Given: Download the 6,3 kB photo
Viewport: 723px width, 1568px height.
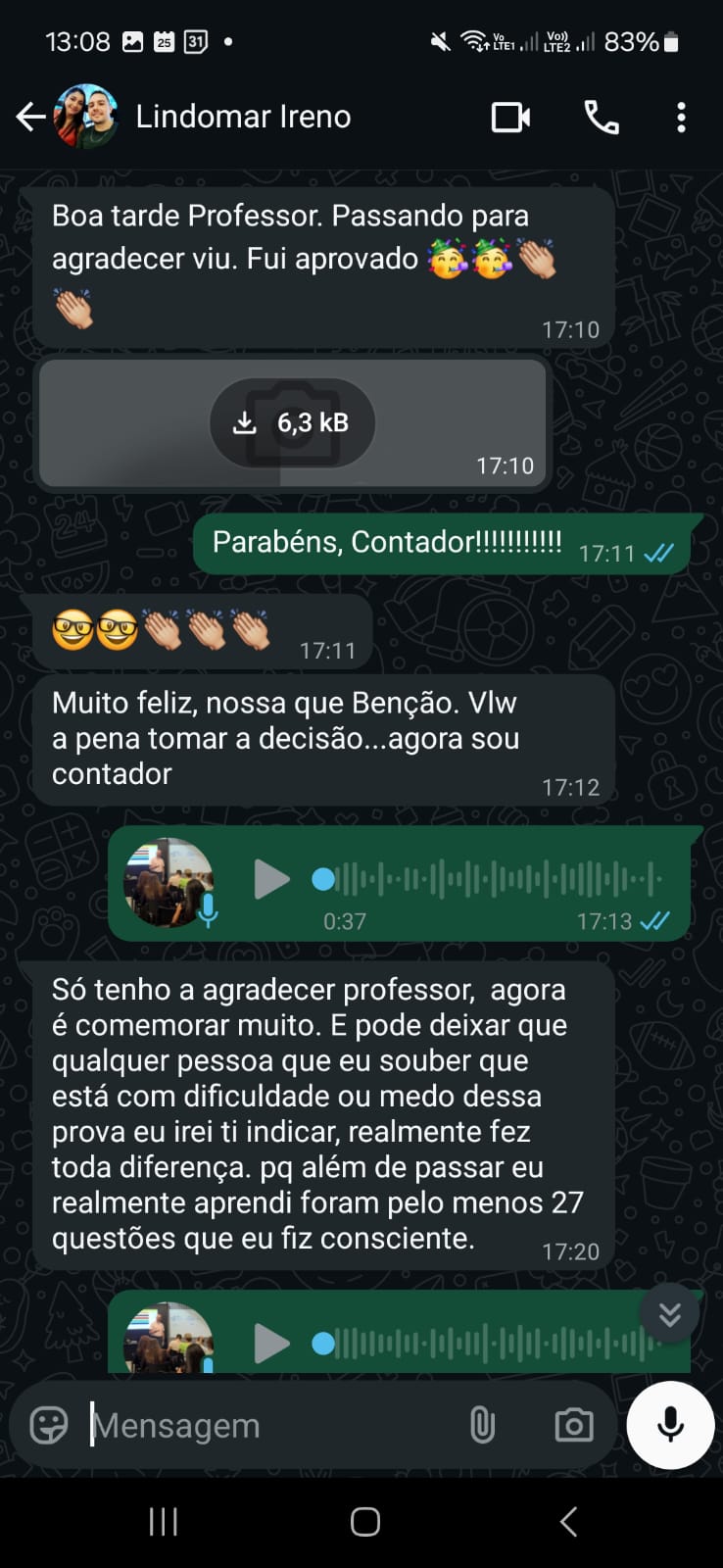Looking at the screenshot, I should coord(292,422).
